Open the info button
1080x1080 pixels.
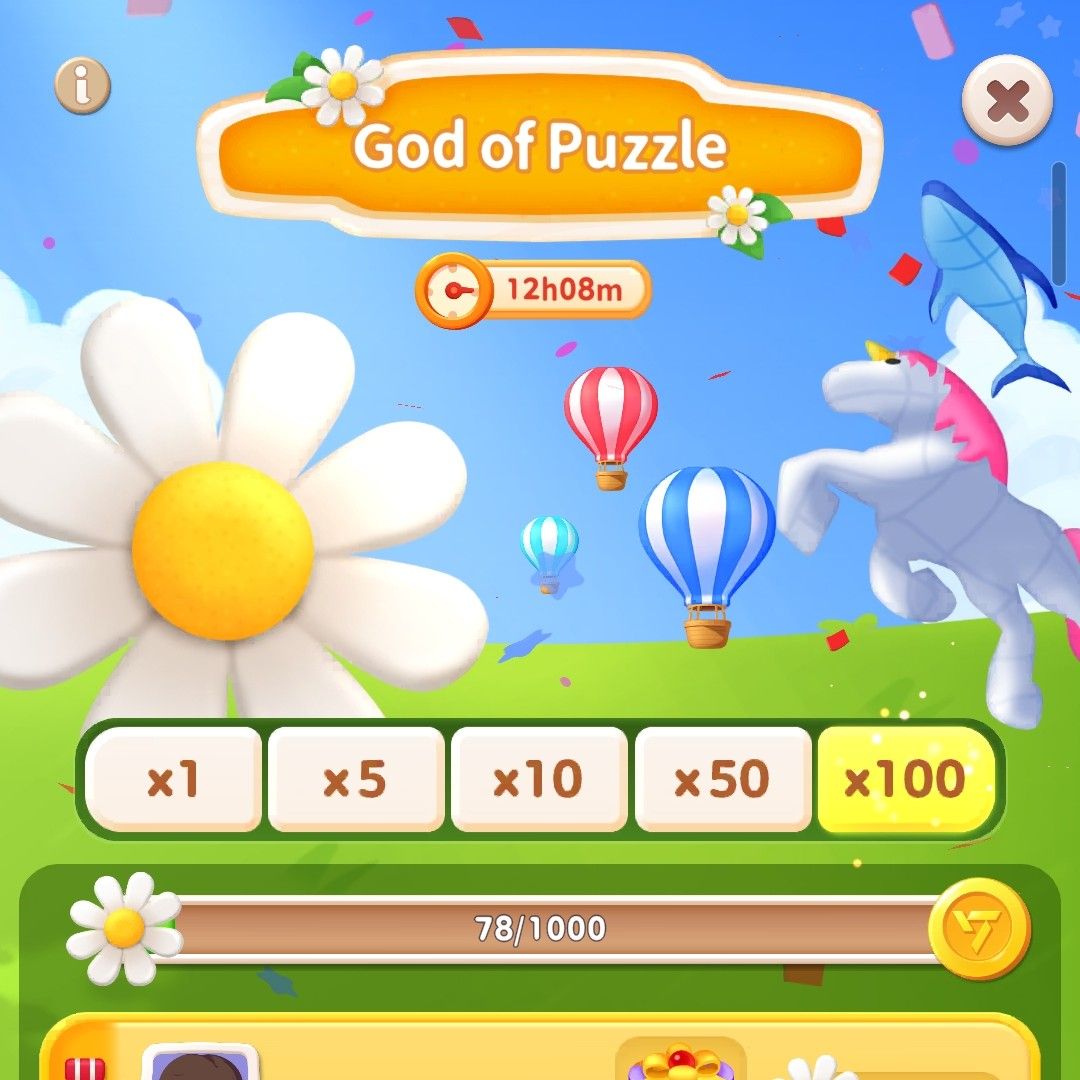(82, 86)
